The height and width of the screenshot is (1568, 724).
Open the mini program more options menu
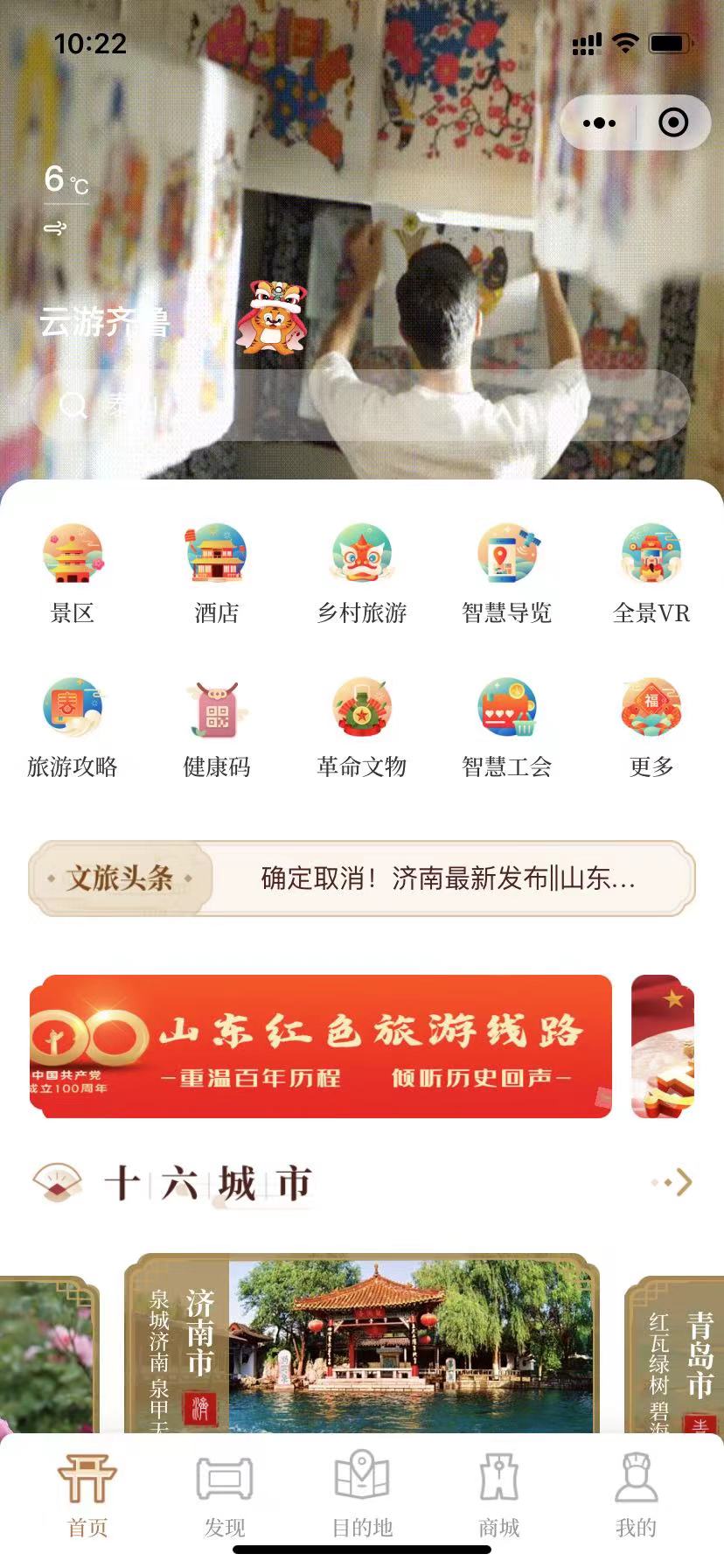click(599, 123)
